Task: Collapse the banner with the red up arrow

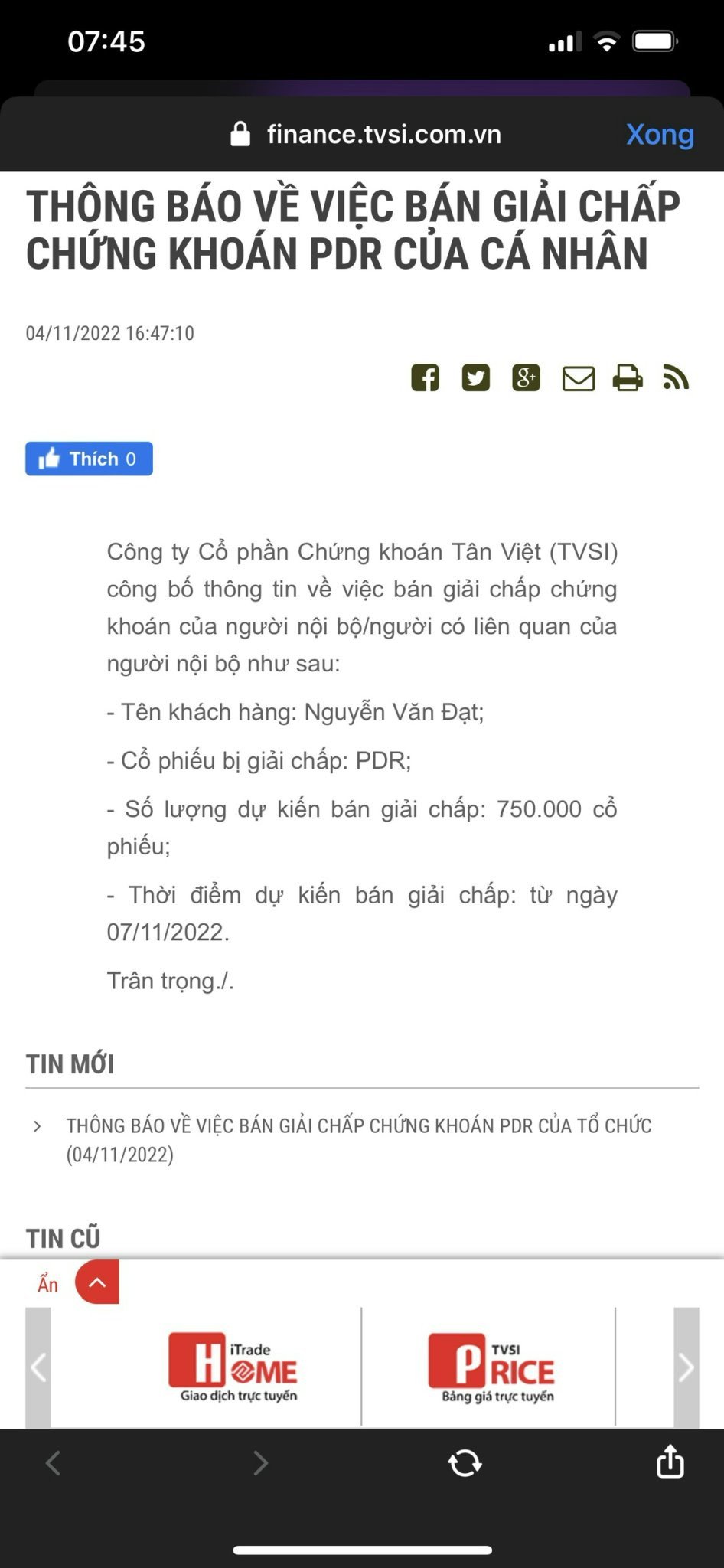Action: pos(96,1282)
